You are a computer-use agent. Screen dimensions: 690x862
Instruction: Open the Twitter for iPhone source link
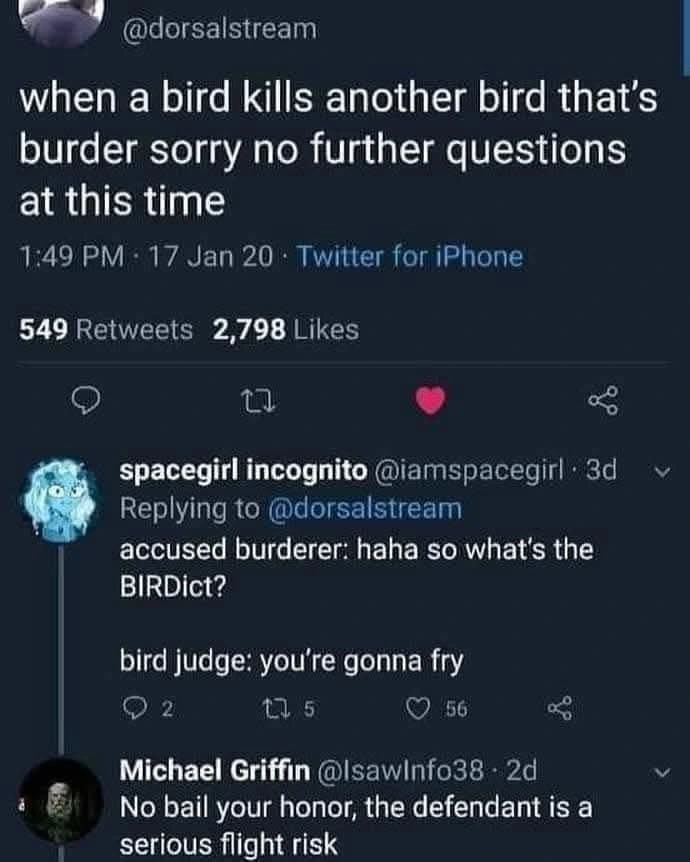(410, 257)
